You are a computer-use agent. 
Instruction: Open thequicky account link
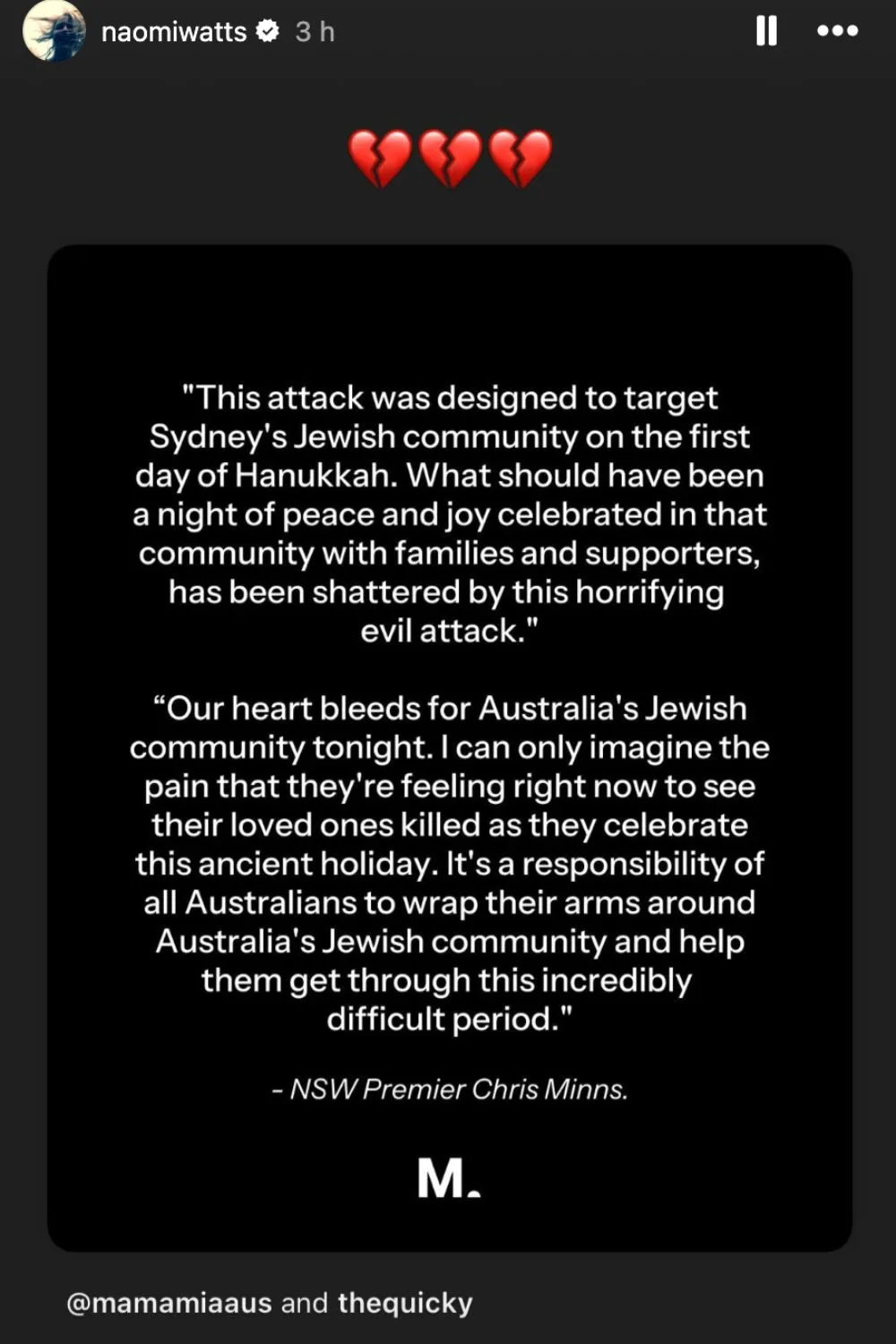pyautogui.click(x=405, y=1302)
